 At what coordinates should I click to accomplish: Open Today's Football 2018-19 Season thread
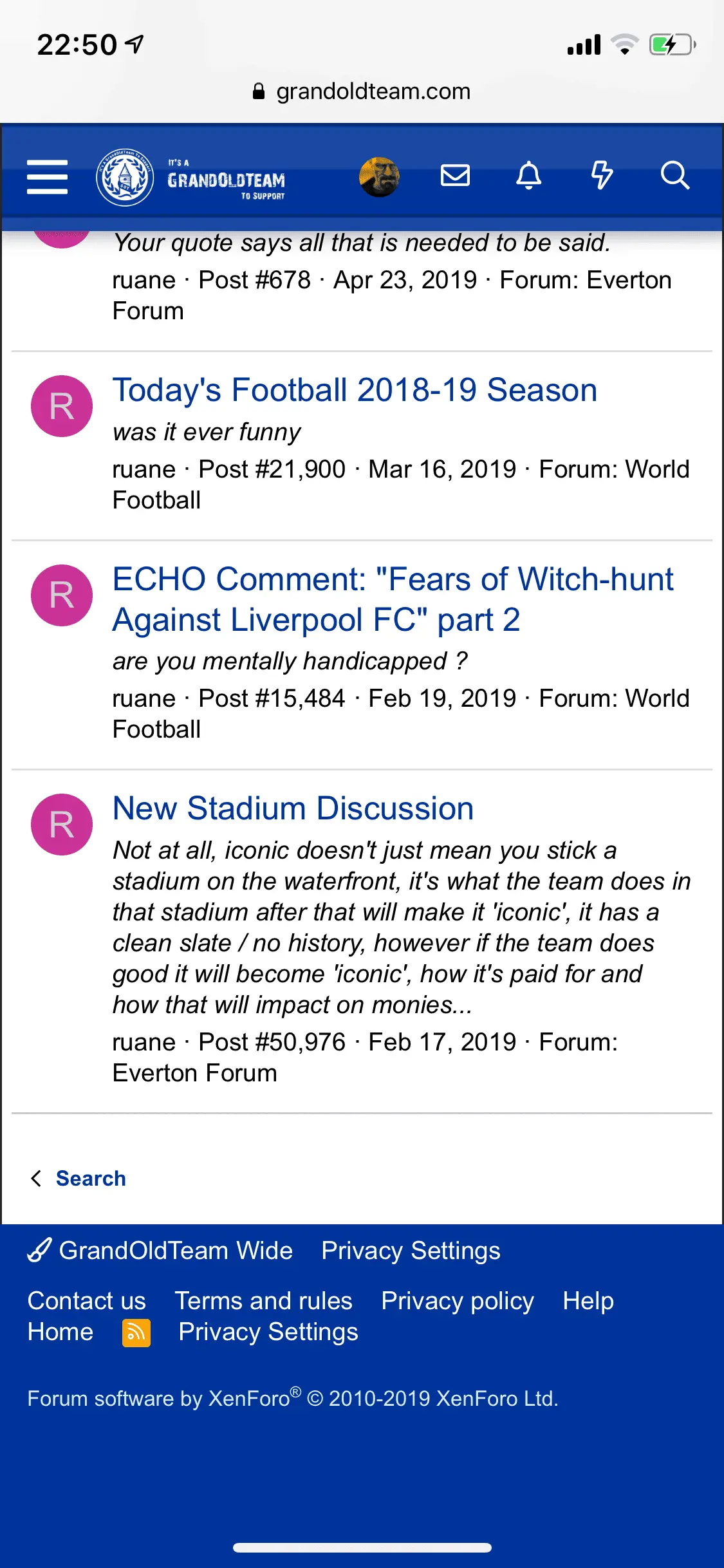coord(355,390)
